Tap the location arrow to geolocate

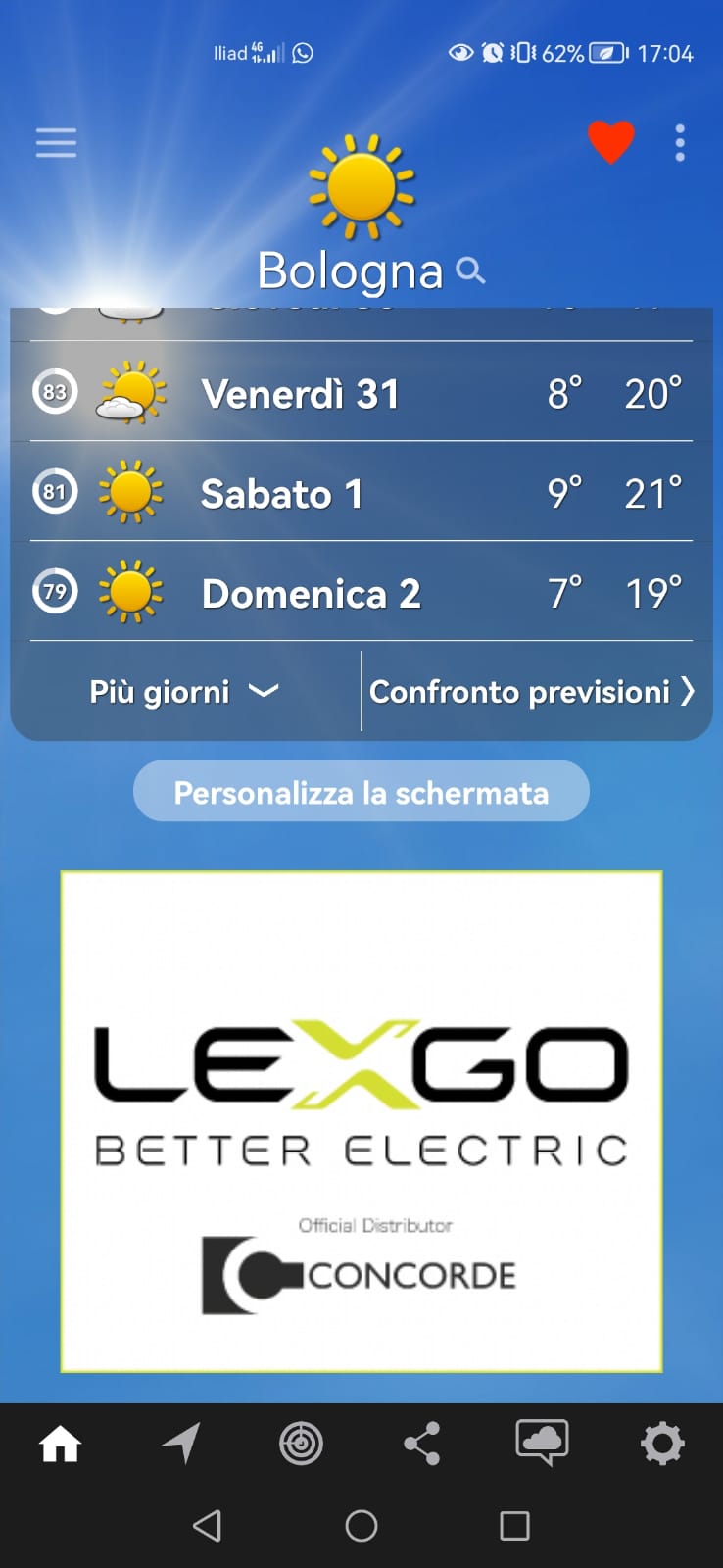(x=180, y=1444)
